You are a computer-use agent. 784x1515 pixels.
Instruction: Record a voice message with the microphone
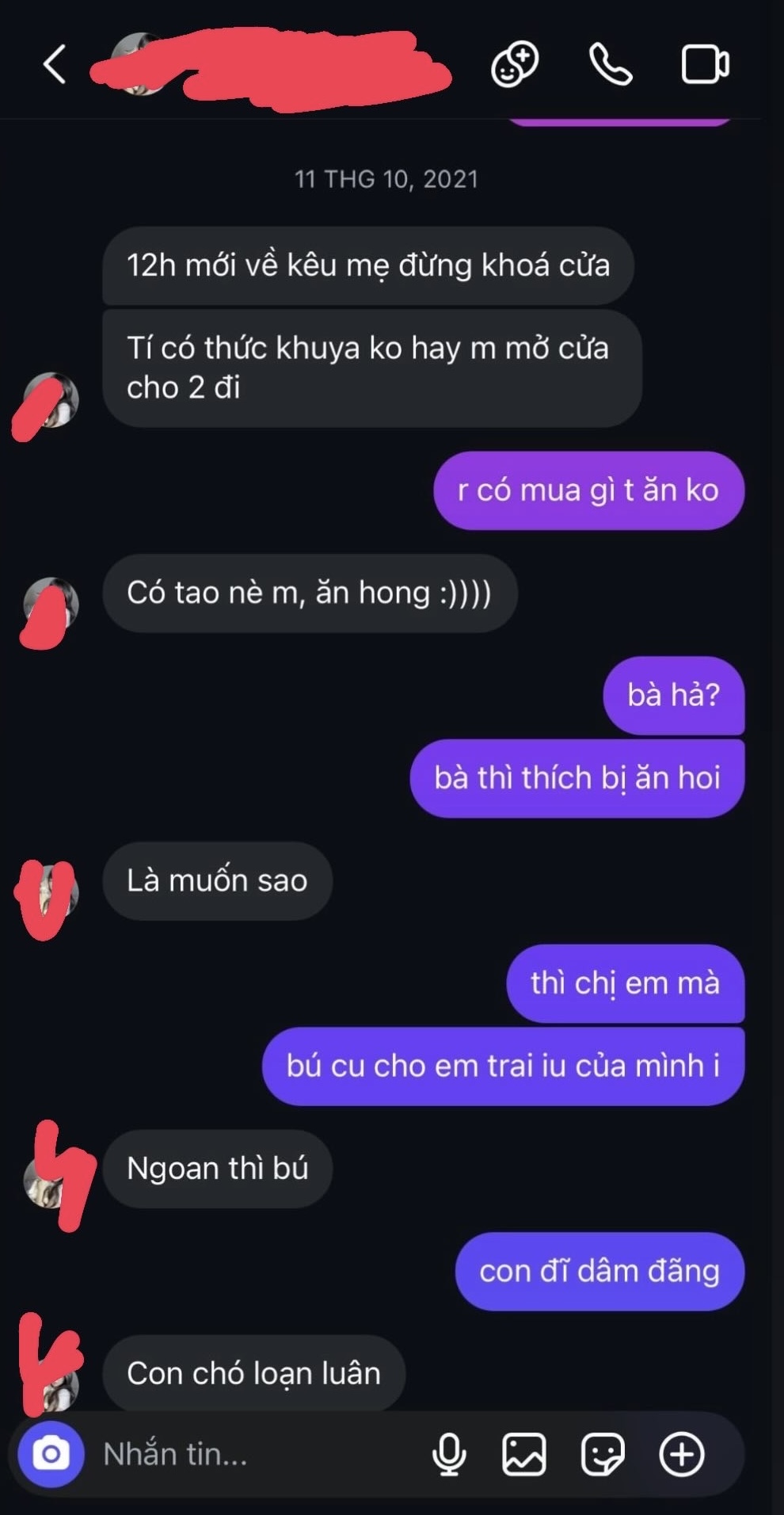click(449, 1454)
